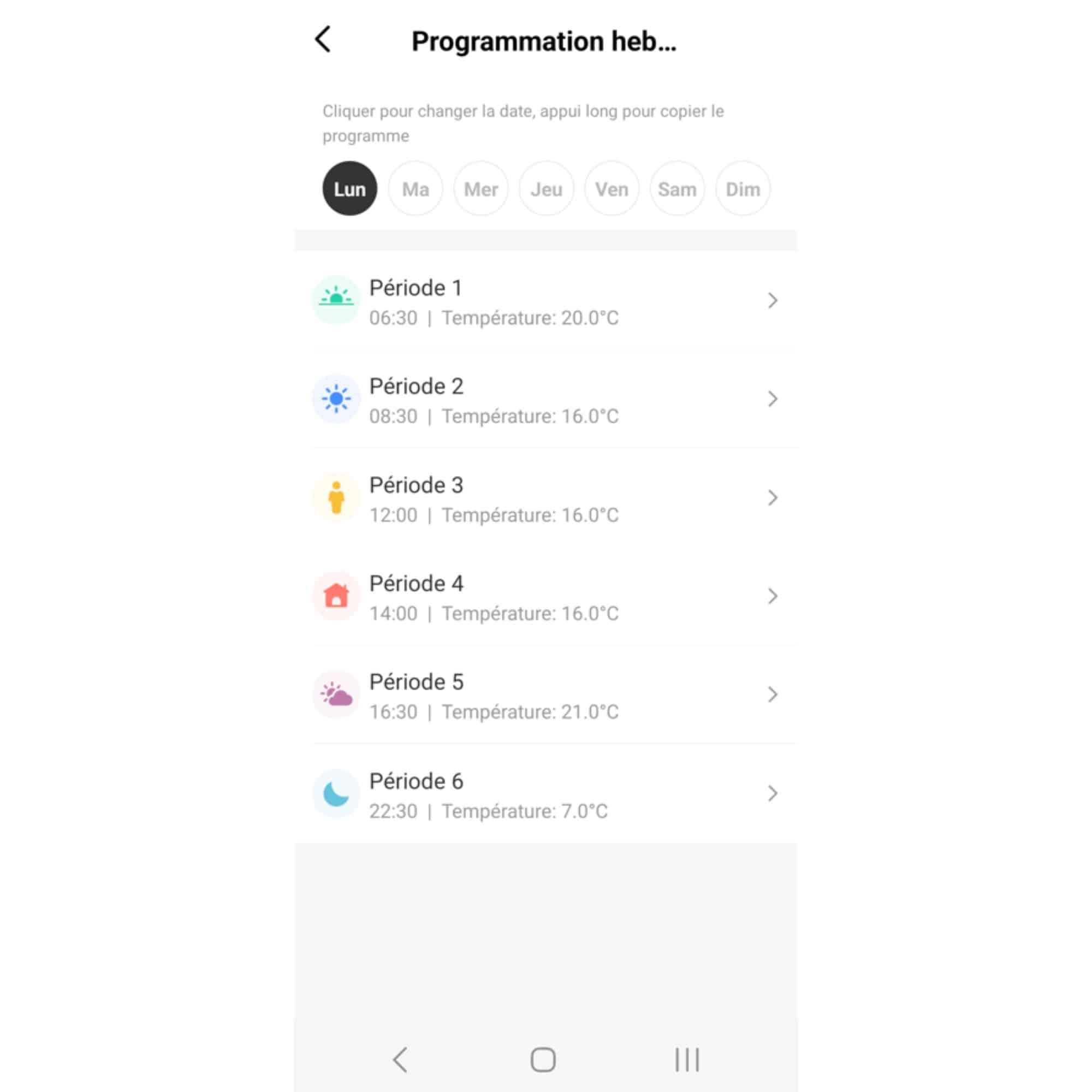The height and width of the screenshot is (1092, 1092).
Task: Tap the system home button
Action: [x=543, y=1059]
